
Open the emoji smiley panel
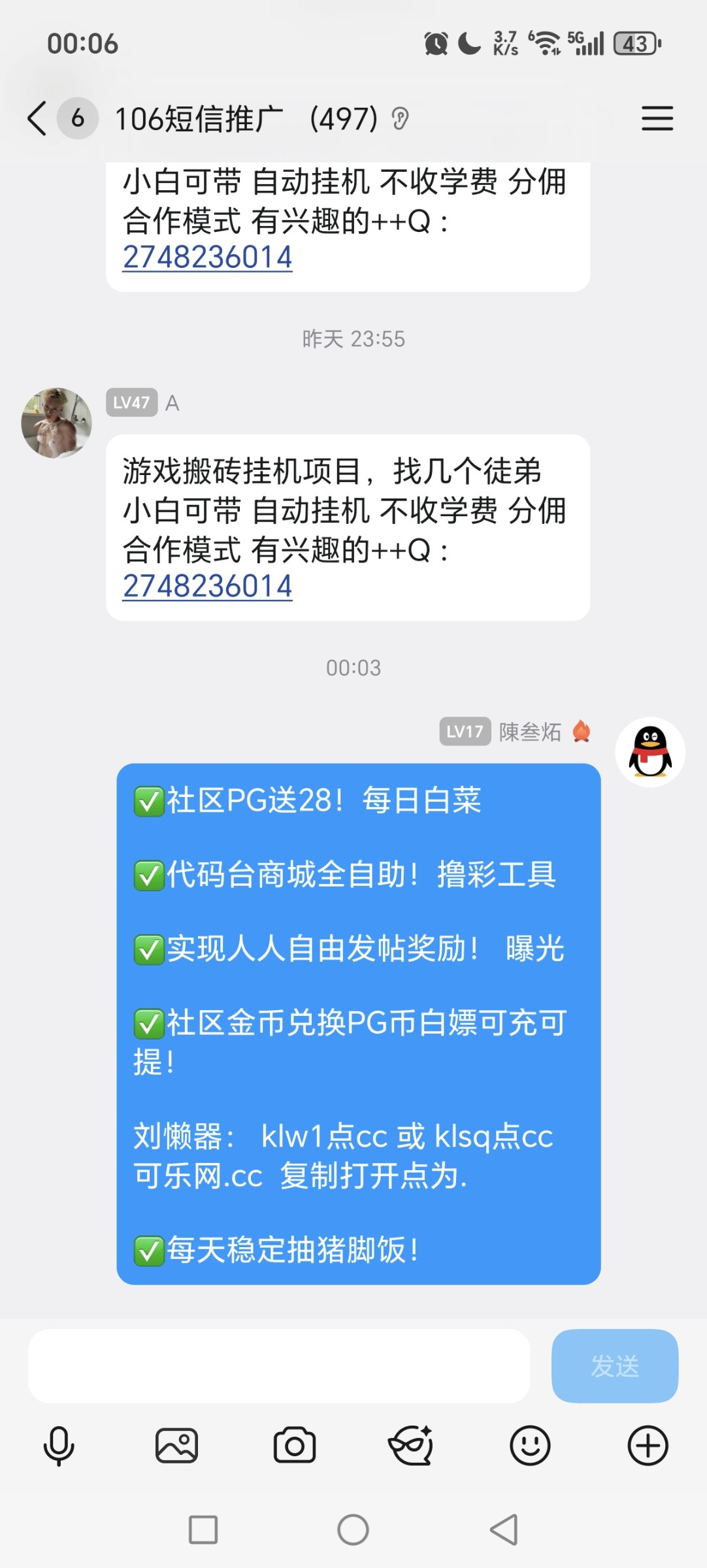click(530, 1445)
